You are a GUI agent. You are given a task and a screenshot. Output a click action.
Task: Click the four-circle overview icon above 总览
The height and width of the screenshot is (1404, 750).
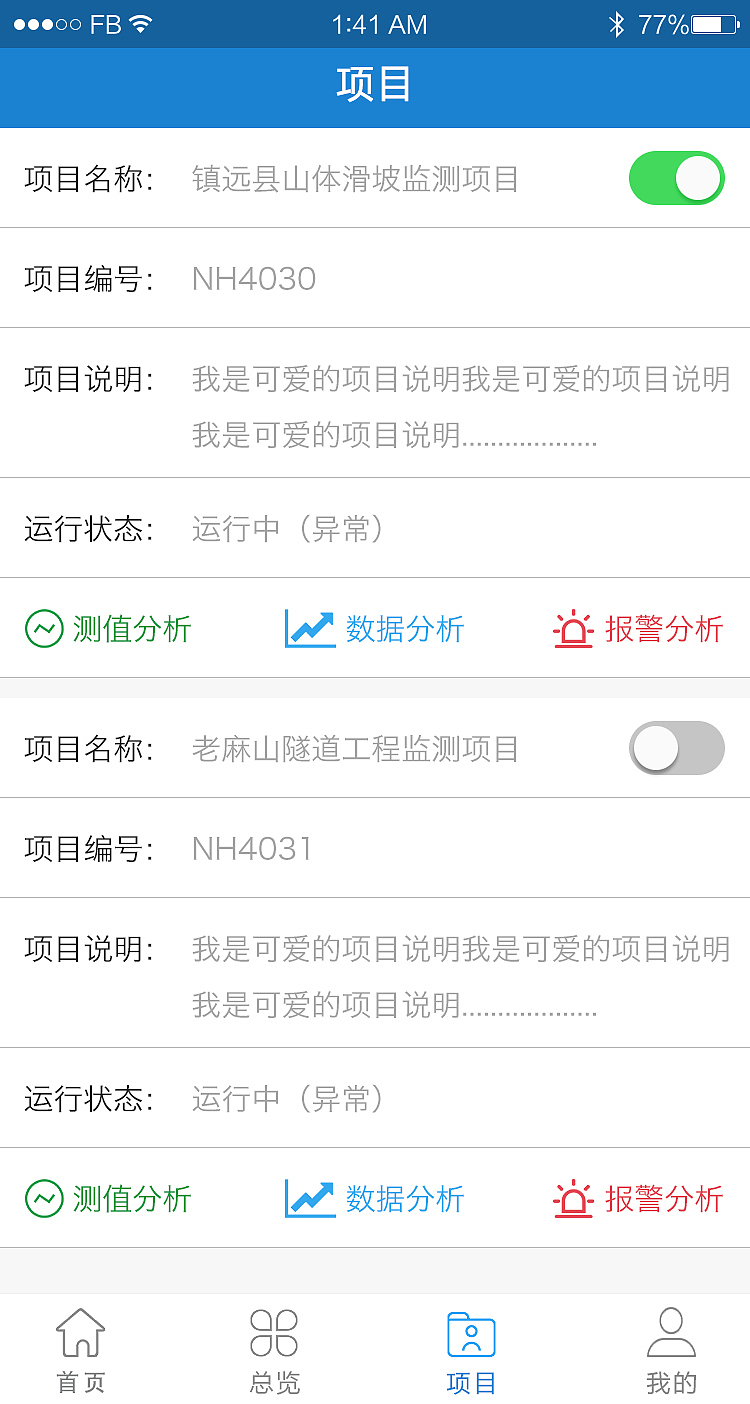click(x=273, y=1333)
